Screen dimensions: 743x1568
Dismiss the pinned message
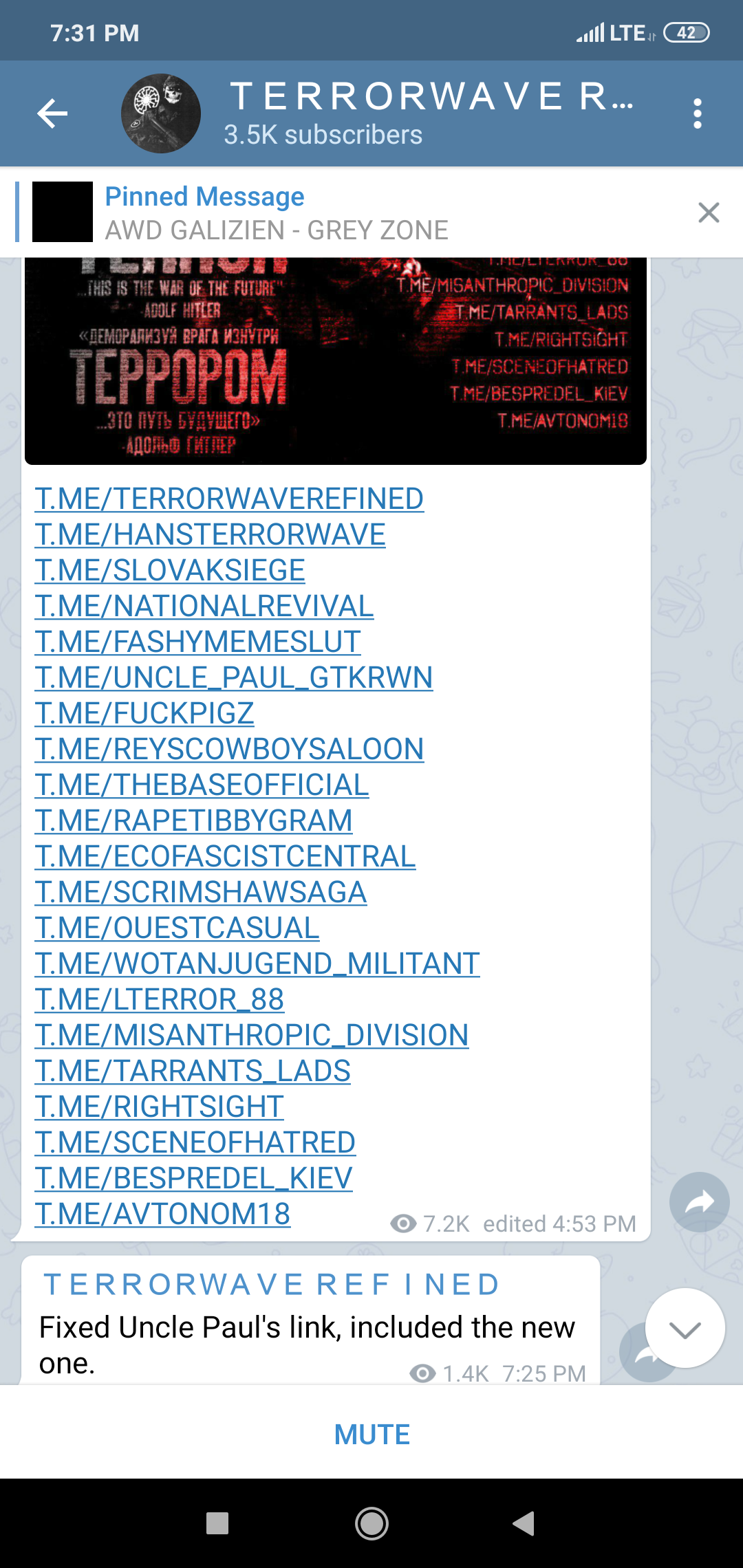pos(709,213)
